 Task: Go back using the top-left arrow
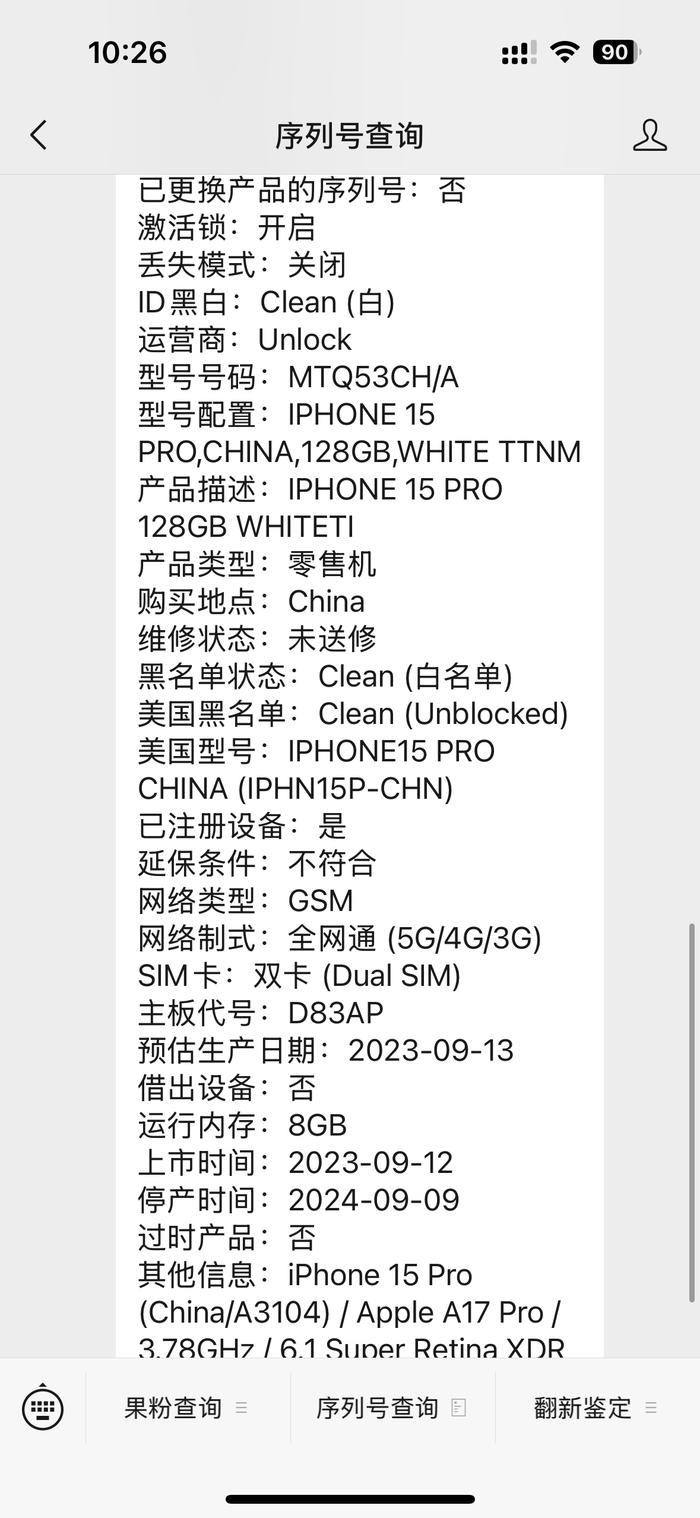pos(38,135)
